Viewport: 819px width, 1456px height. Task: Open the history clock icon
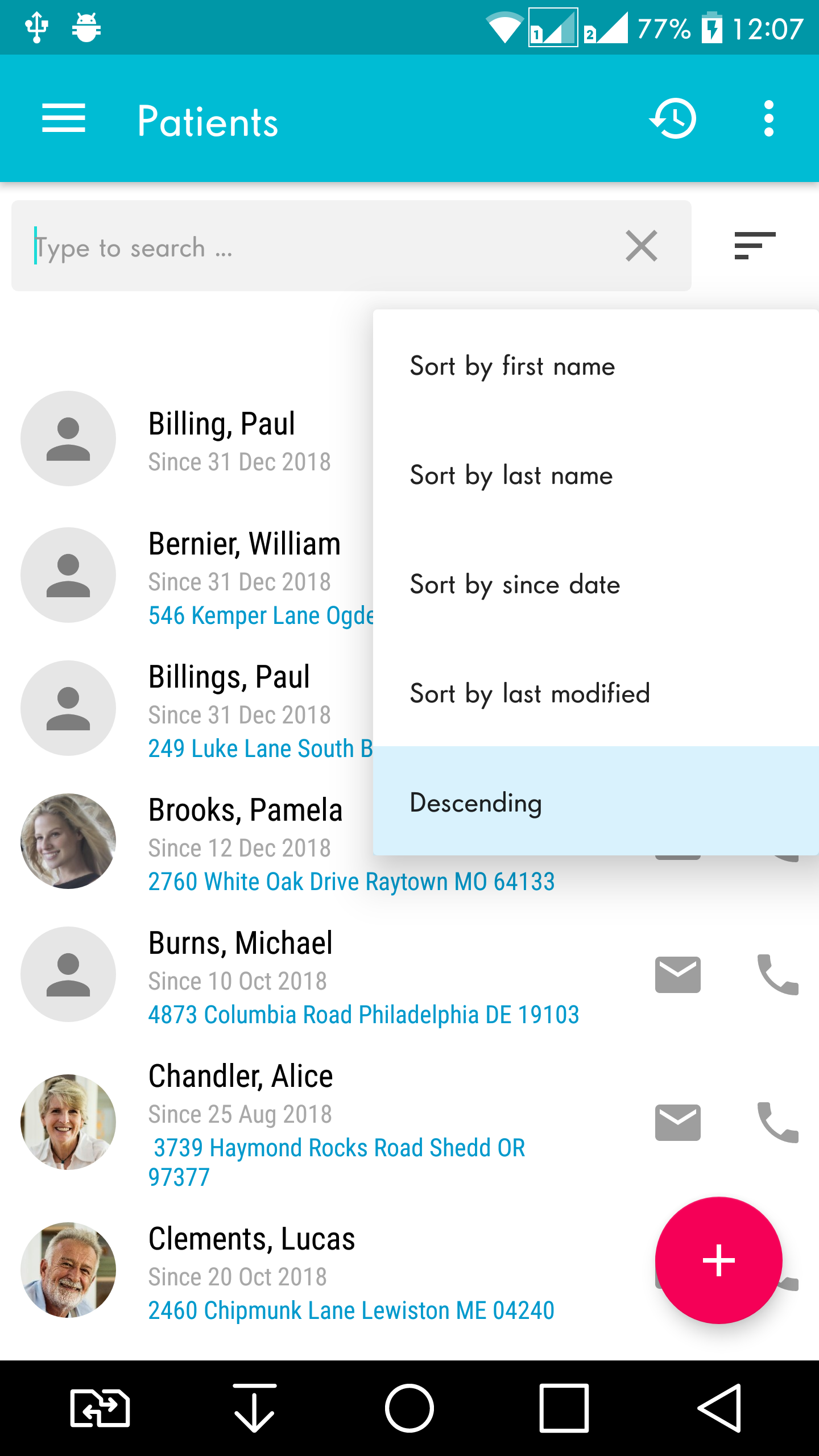pyautogui.click(x=673, y=119)
